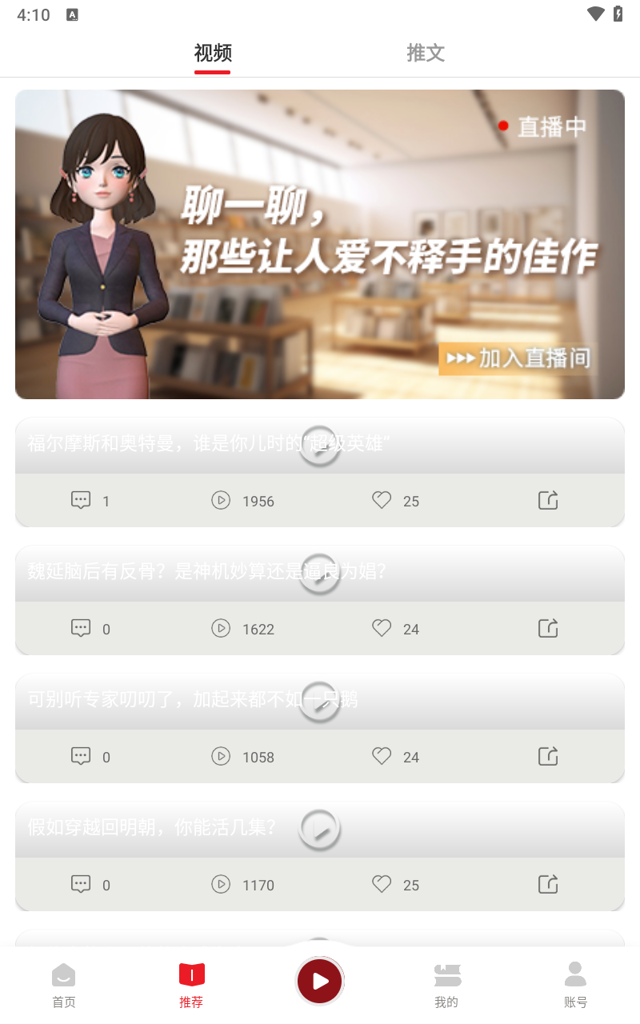Play the 假如穿越回明朝 video

[320, 830]
